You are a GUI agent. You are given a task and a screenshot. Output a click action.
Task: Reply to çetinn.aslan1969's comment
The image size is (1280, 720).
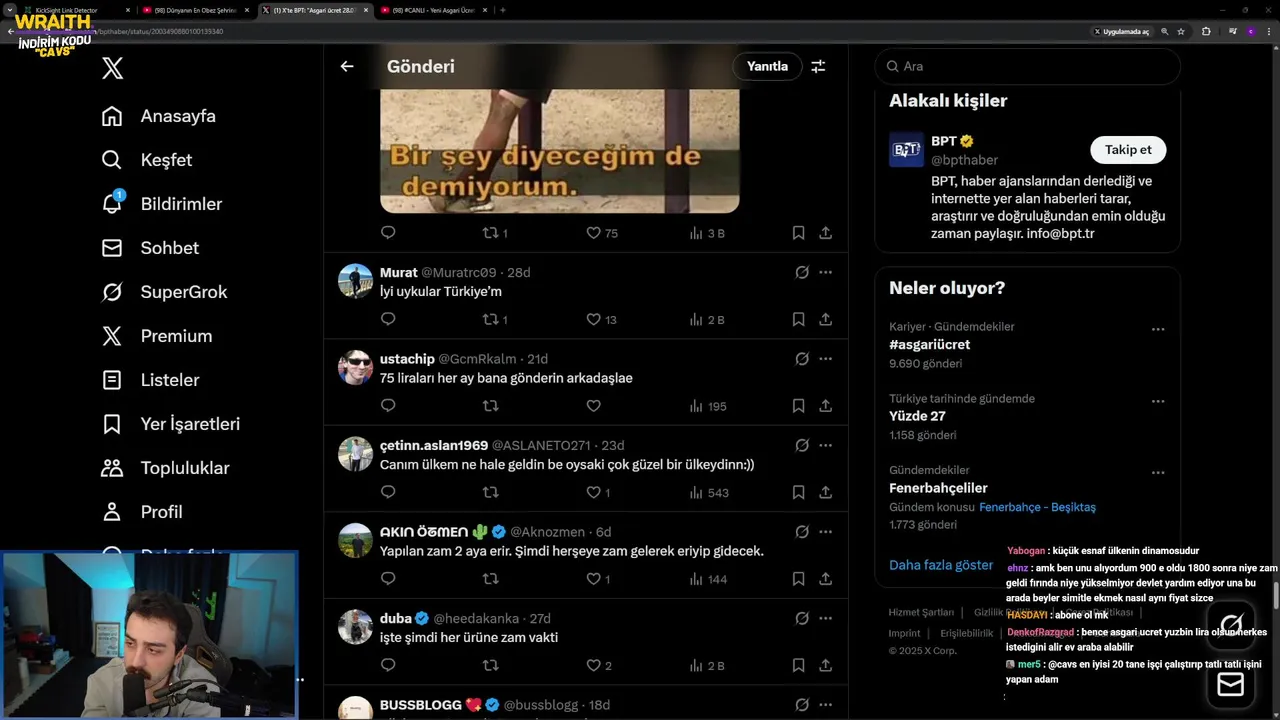pos(388,492)
